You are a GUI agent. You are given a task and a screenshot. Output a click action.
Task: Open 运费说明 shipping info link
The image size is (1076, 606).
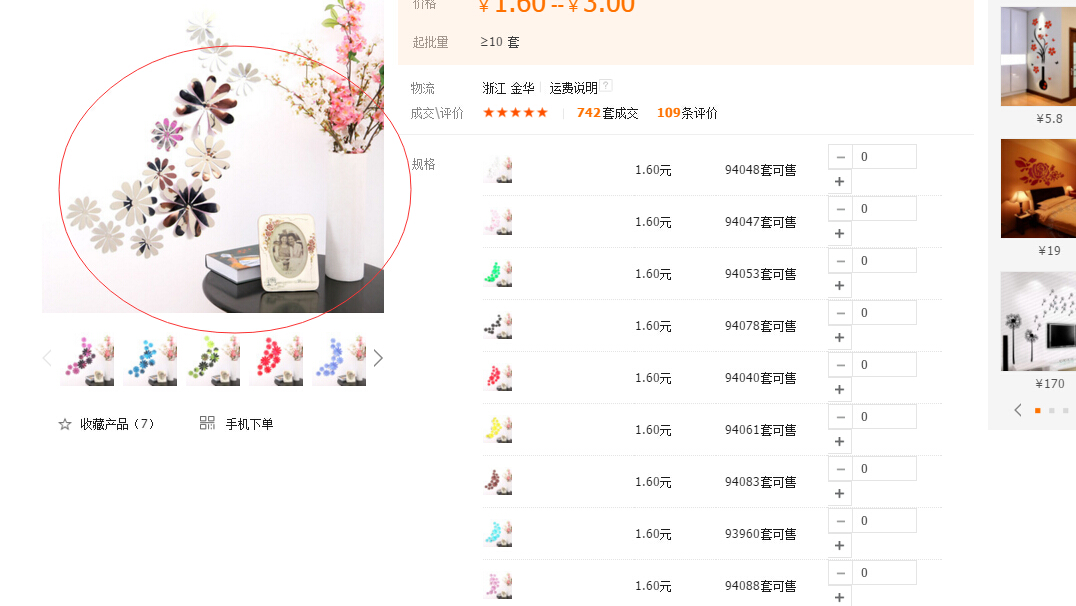[573, 88]
